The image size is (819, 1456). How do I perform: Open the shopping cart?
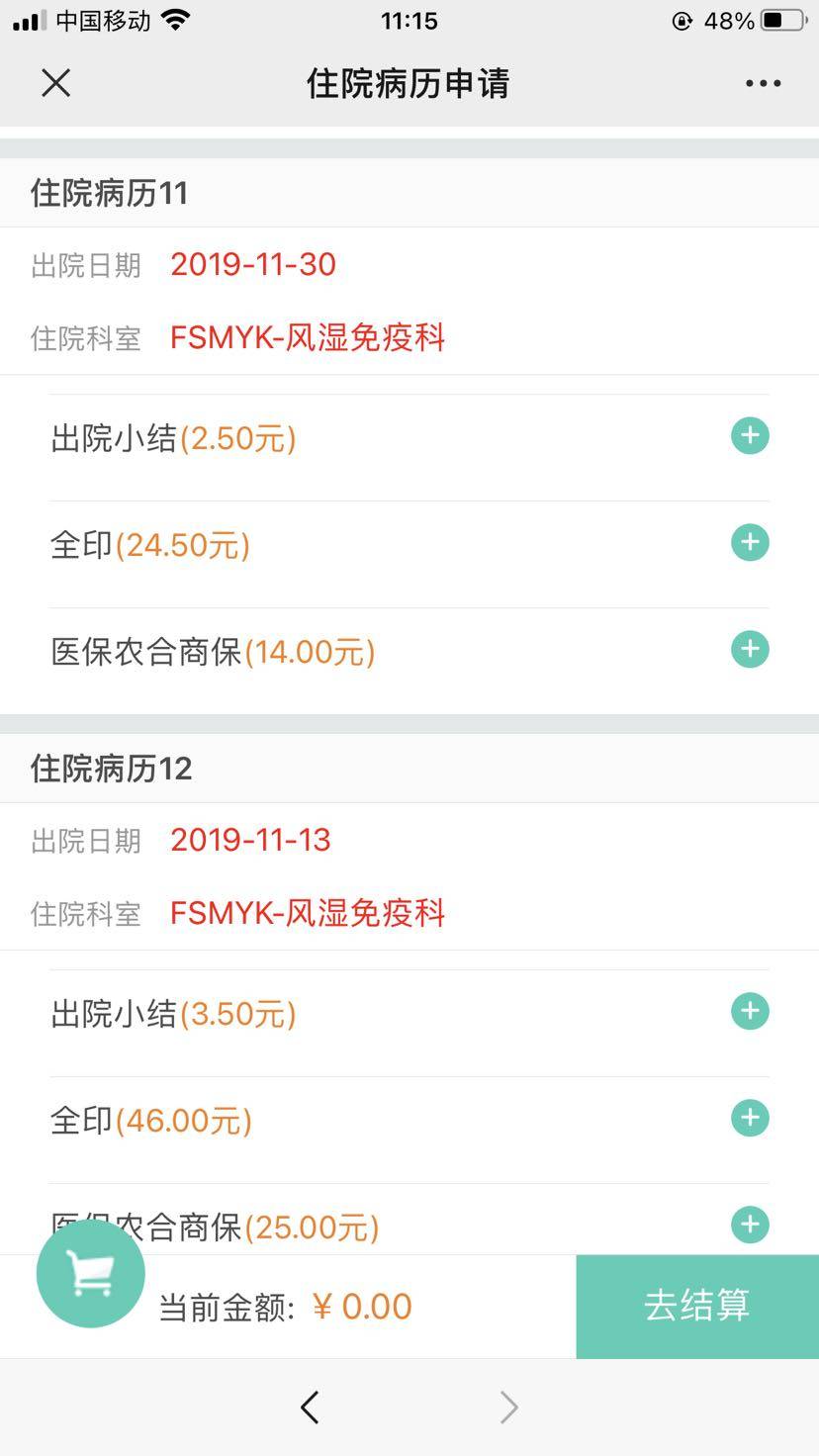(x=91, y=1274)
